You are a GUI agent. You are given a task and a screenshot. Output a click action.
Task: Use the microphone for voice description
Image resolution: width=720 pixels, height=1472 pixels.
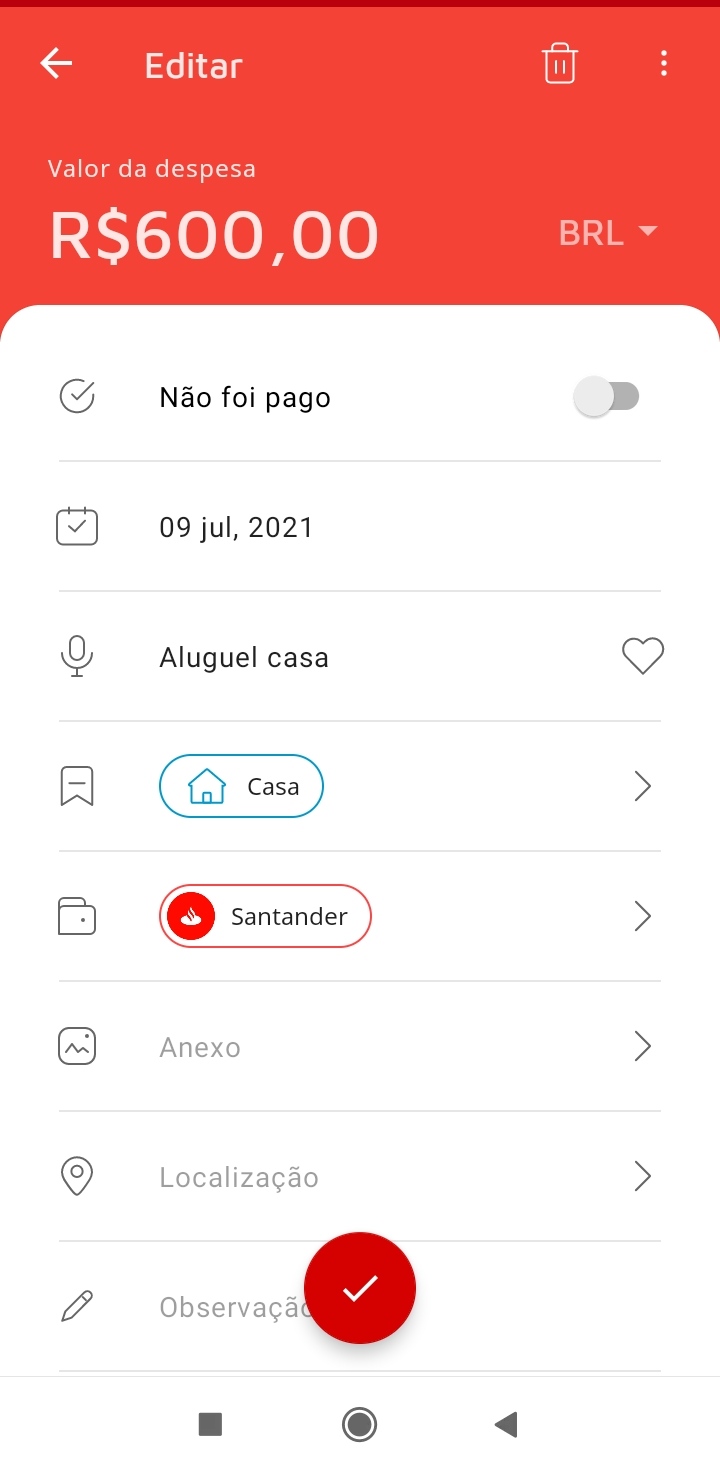point(77,657)
